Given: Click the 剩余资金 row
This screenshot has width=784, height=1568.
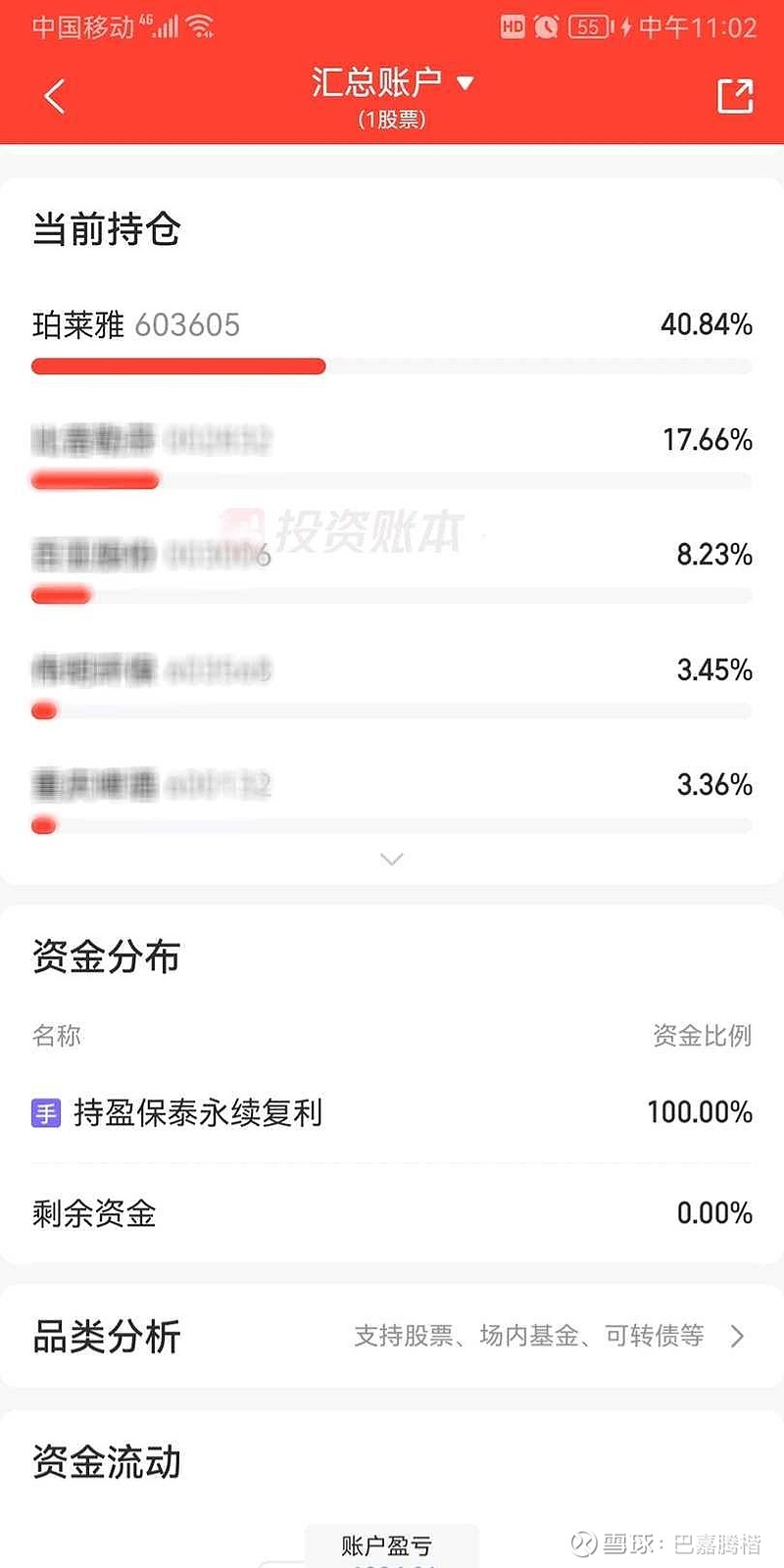Looking at the screenshot, I should pyautogui.click(x=93, y=1214).
